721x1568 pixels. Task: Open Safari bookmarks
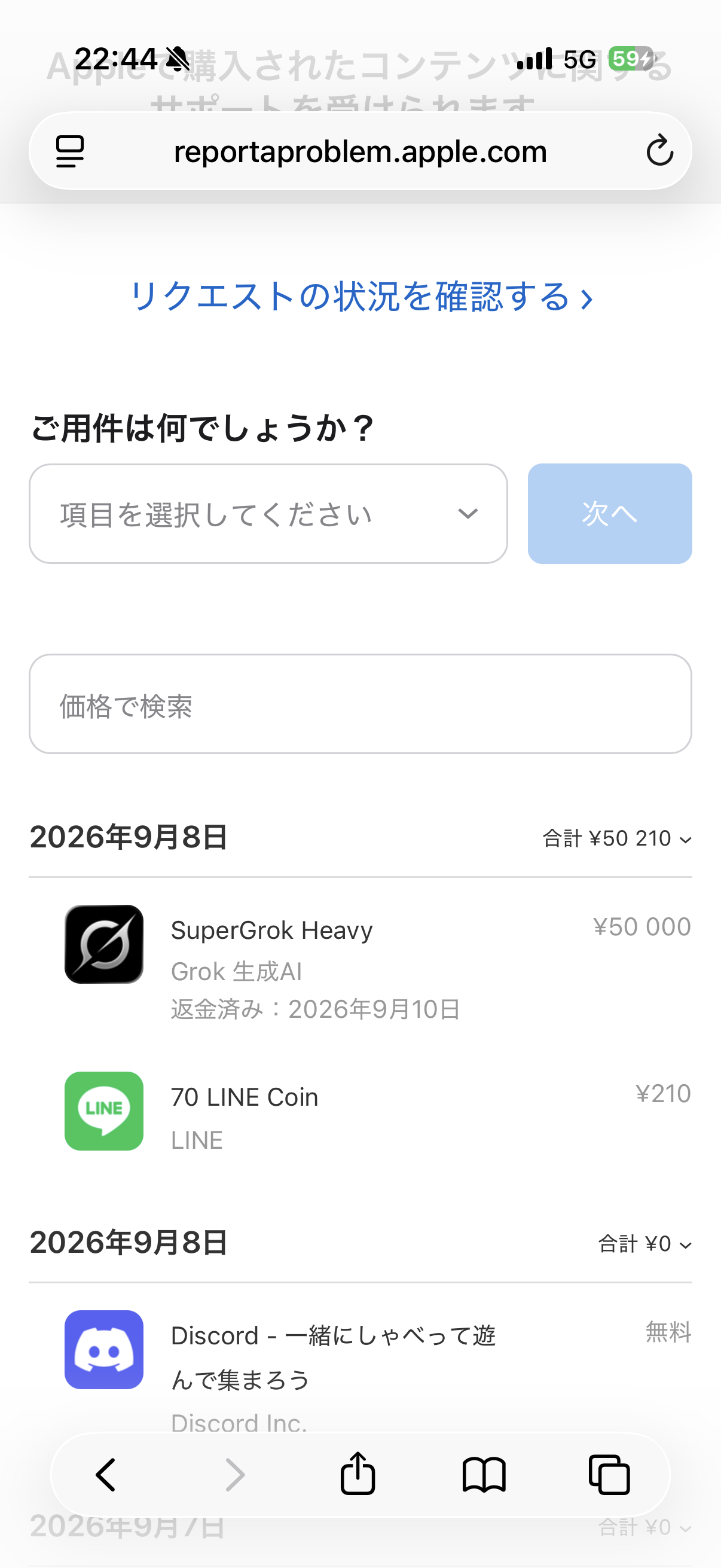tap(484, 1475)
